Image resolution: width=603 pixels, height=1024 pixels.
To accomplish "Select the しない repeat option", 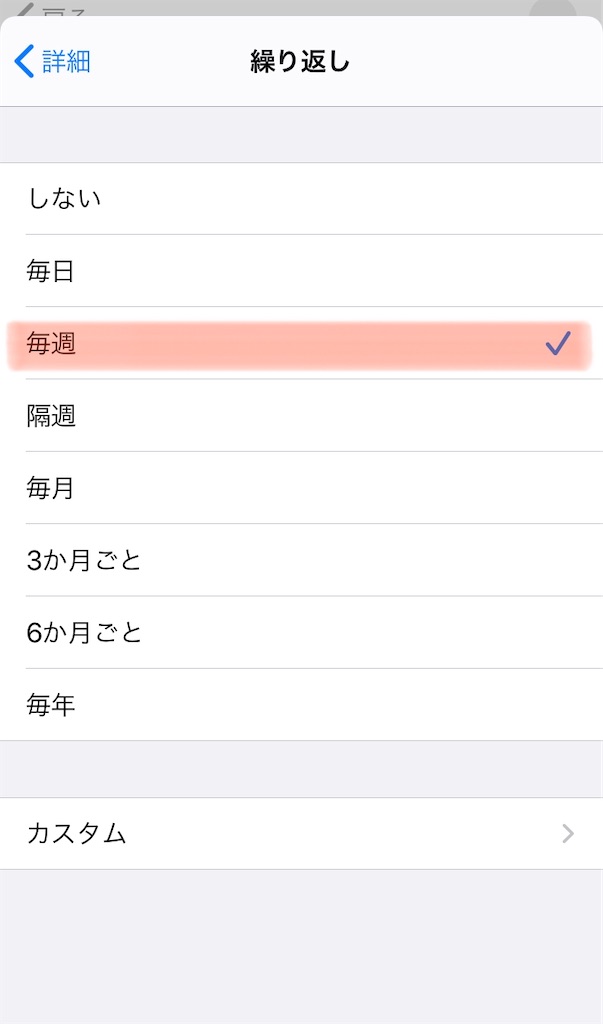I will (300, 199).
